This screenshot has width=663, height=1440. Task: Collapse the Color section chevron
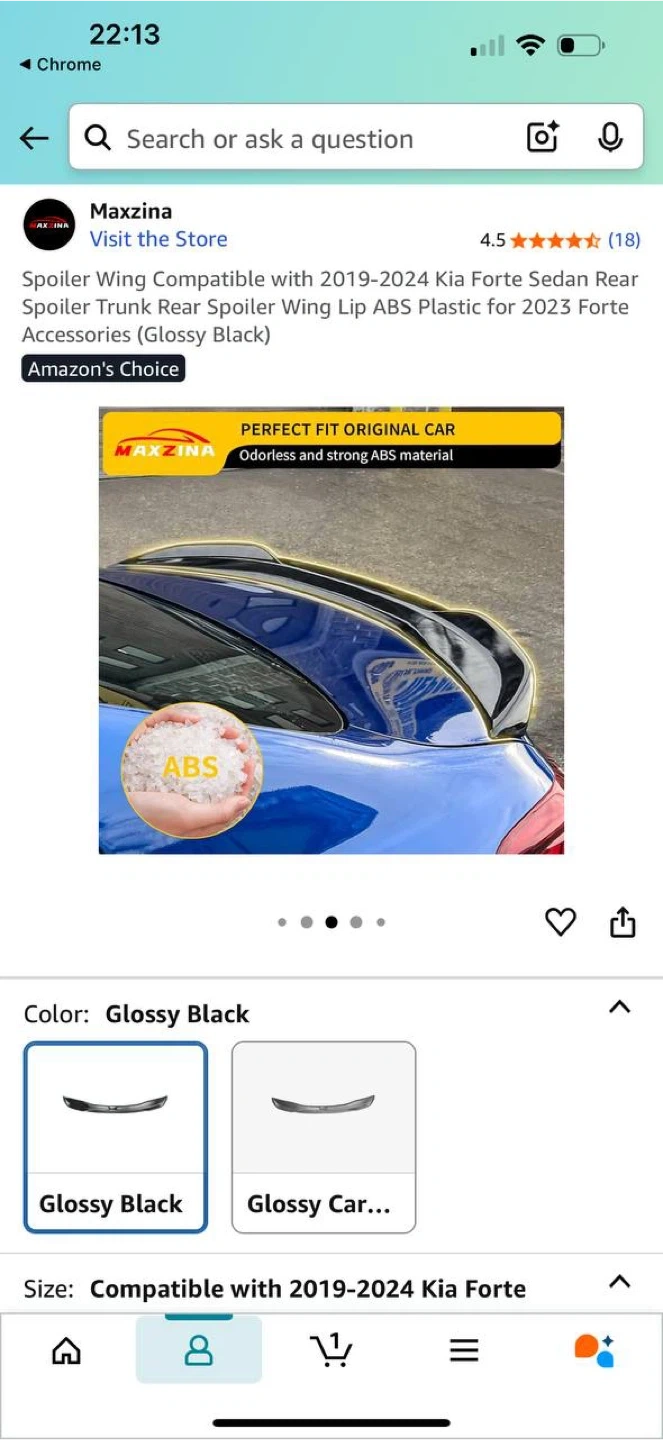tap(620, 1007)
